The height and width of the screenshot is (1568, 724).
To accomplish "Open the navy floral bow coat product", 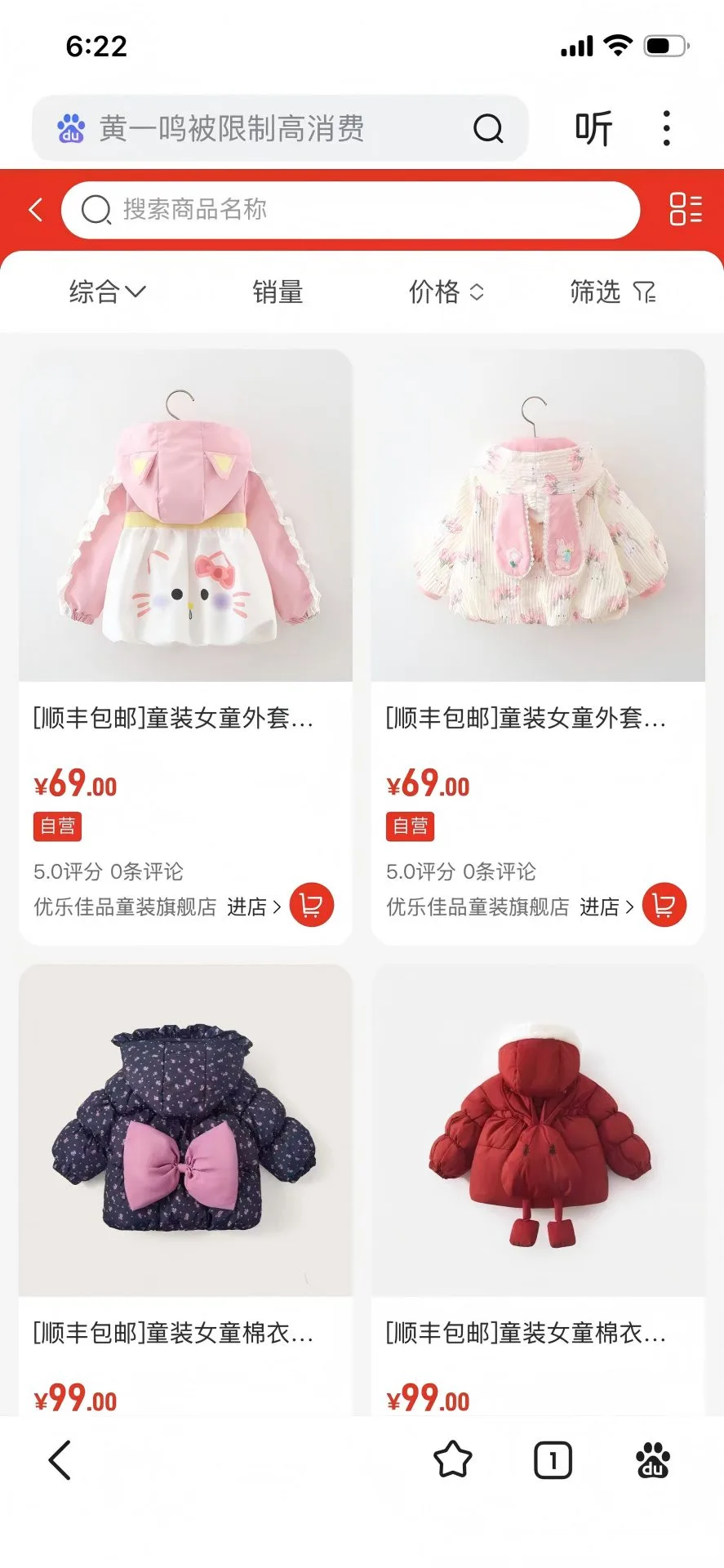I will pyautogui.click(x=186, y=1130).
